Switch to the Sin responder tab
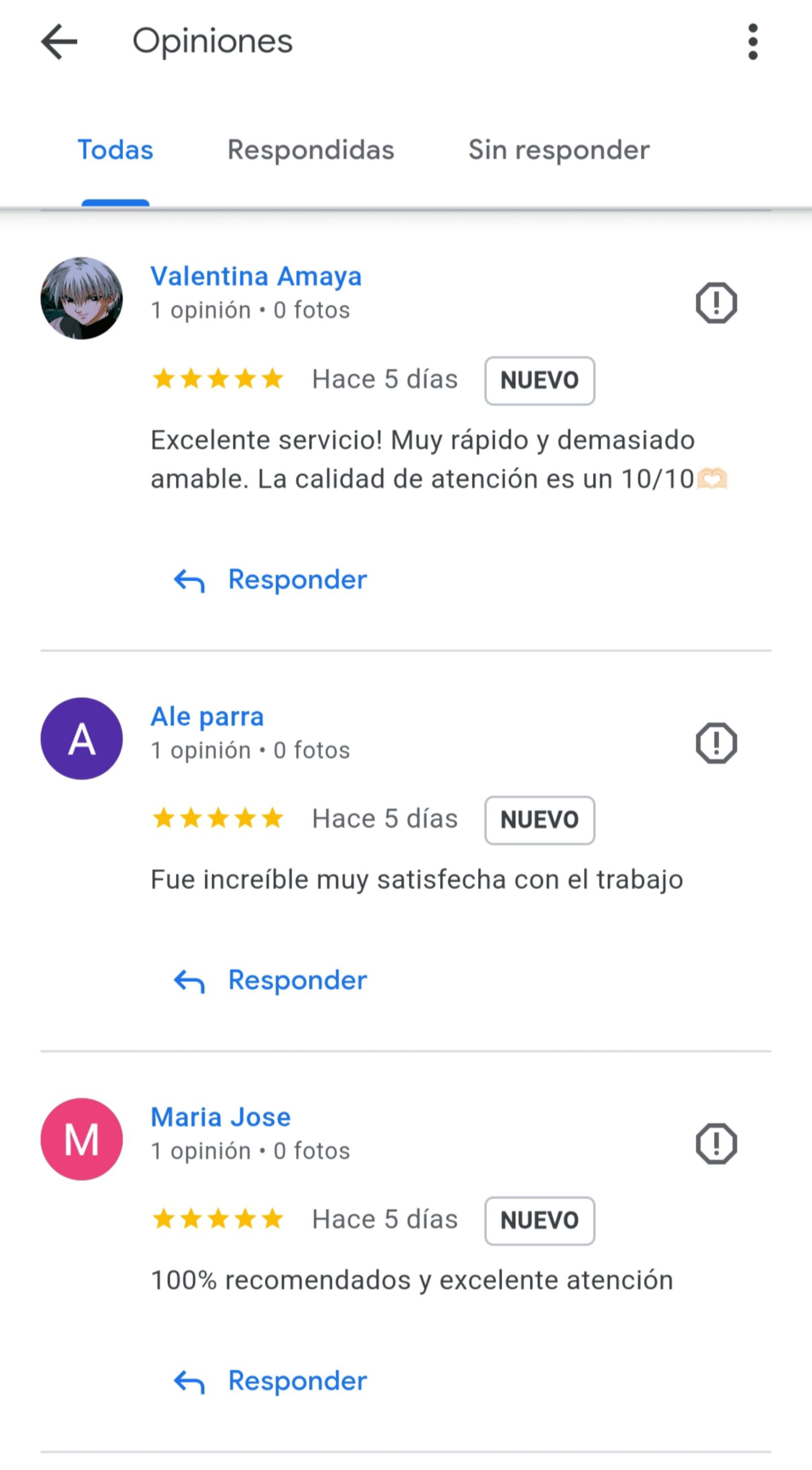 click(x=559, y=150)
